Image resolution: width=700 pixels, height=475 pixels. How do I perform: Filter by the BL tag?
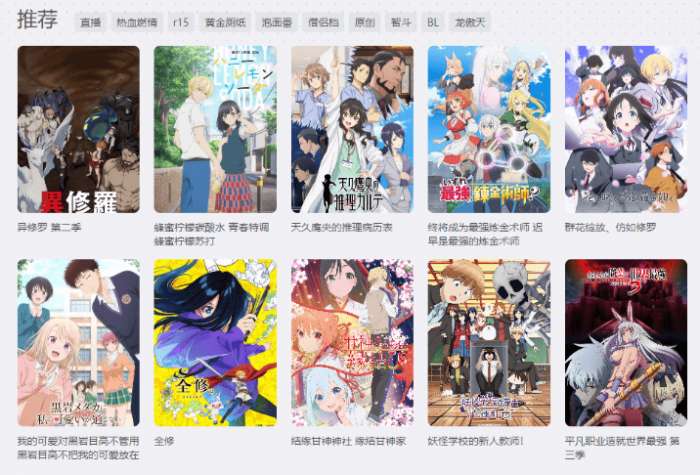point(432,21)
